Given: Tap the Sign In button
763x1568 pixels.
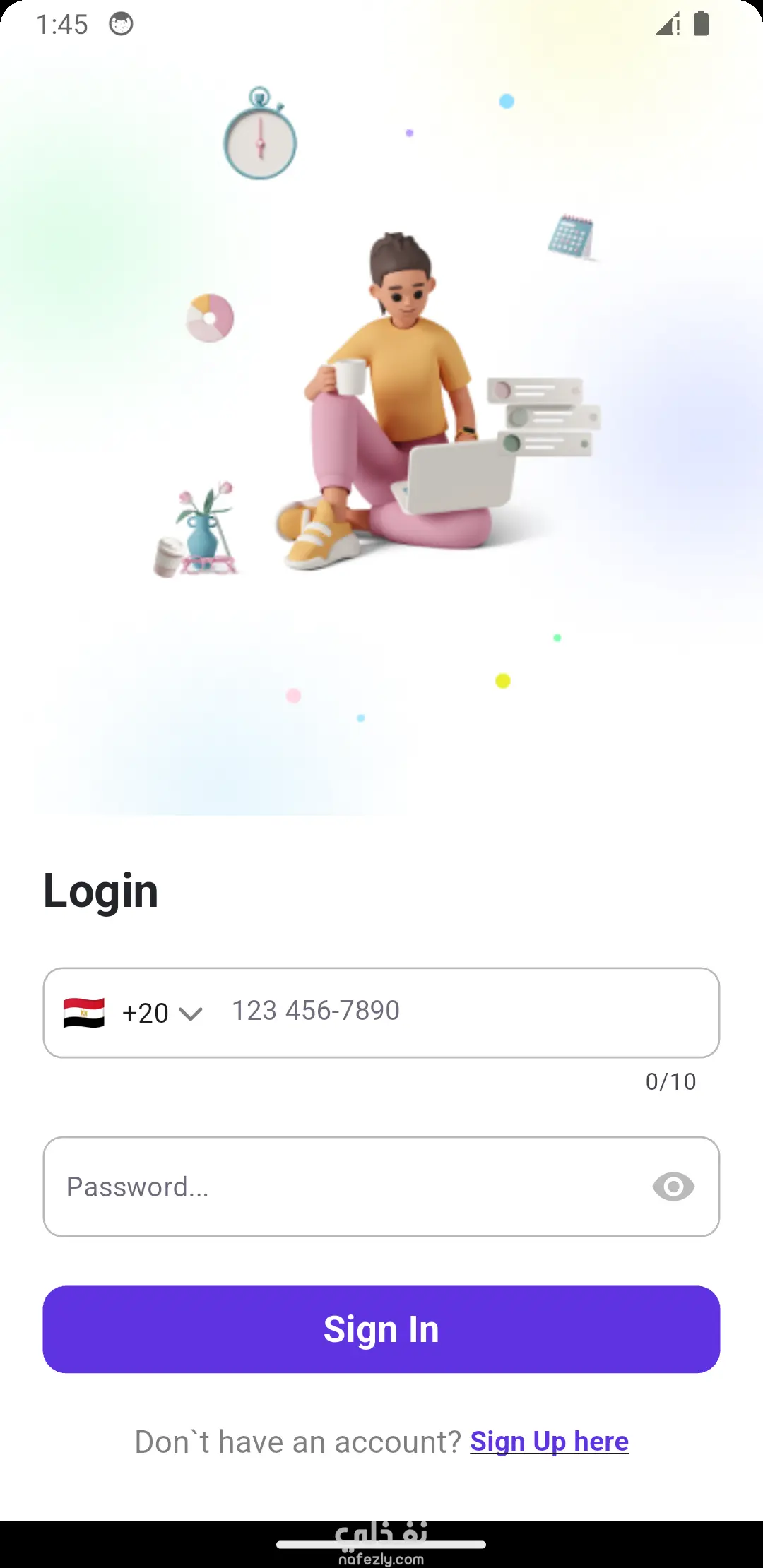Looking at the screenshot, I should pos(381,1330).
